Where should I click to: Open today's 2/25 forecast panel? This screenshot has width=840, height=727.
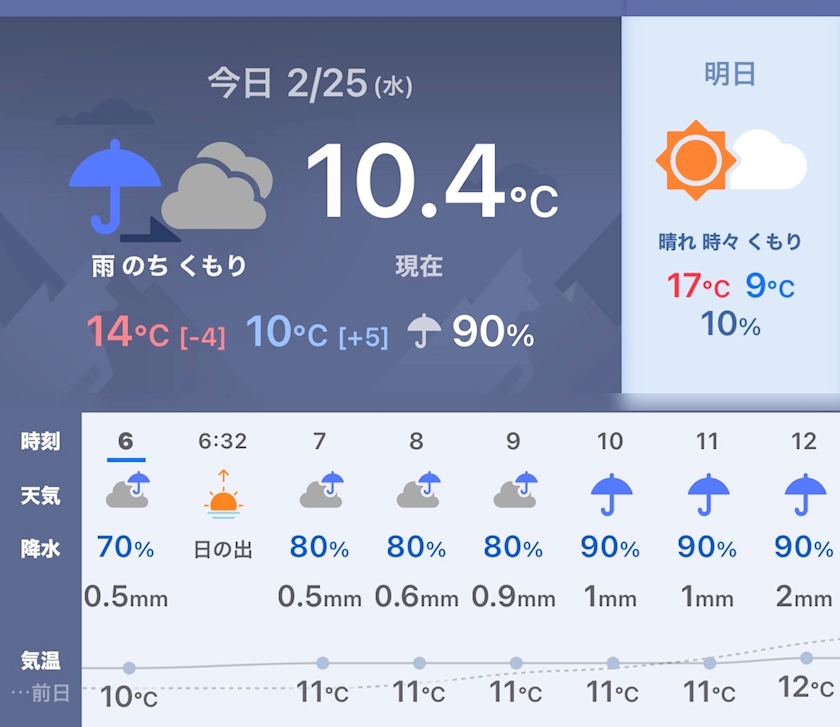pos(310,213)
